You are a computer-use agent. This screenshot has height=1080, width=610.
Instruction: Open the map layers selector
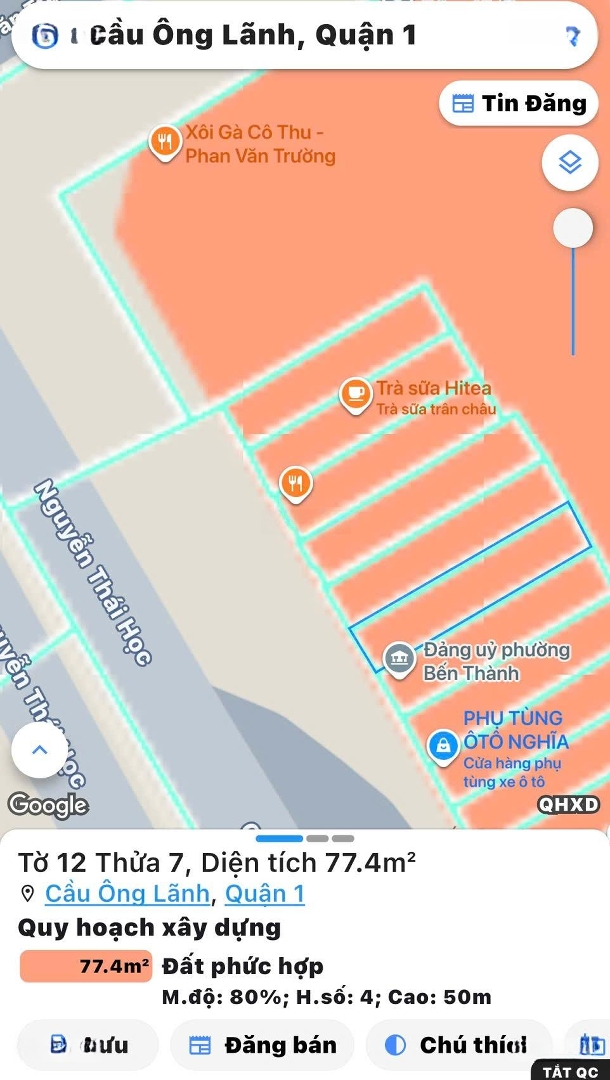[570, 162]
